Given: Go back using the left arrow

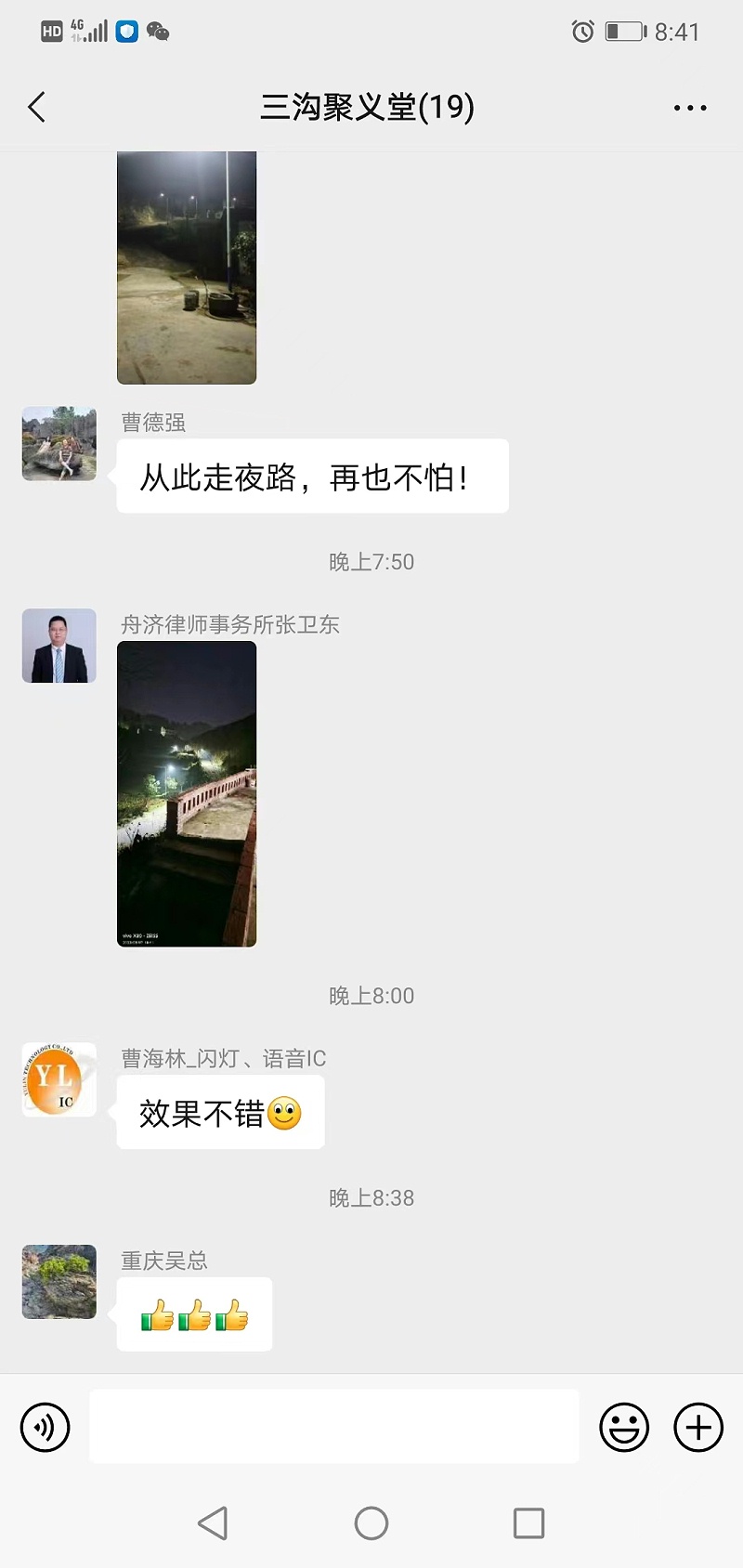Looking at the screenshot, I should pos(37,107).
